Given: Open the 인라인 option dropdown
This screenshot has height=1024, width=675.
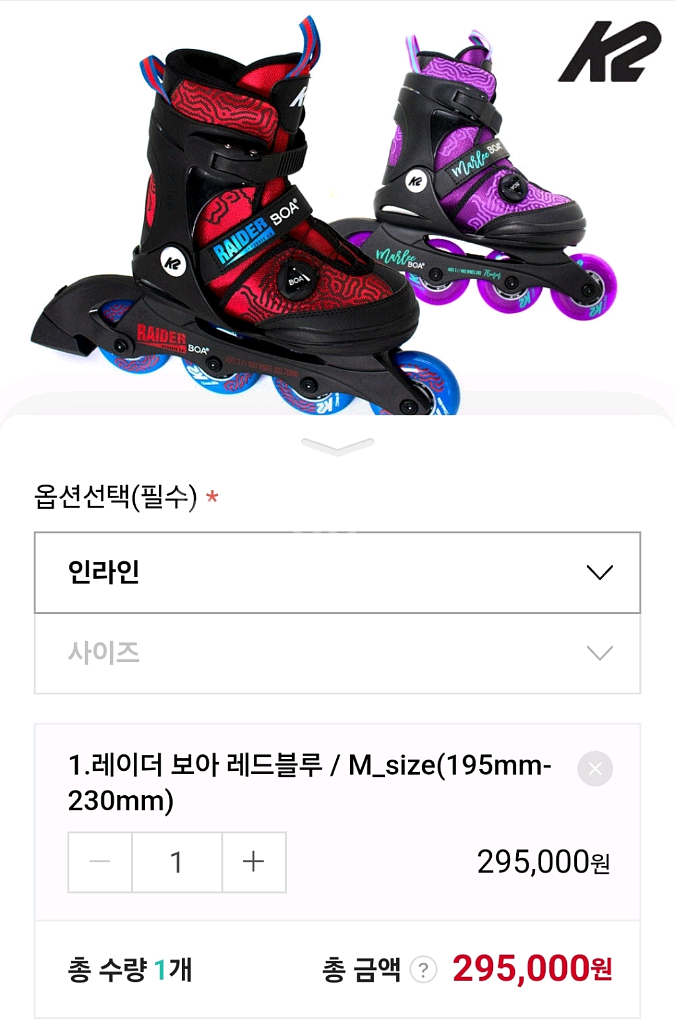Looking at the screenshot, I should point(337,572).
